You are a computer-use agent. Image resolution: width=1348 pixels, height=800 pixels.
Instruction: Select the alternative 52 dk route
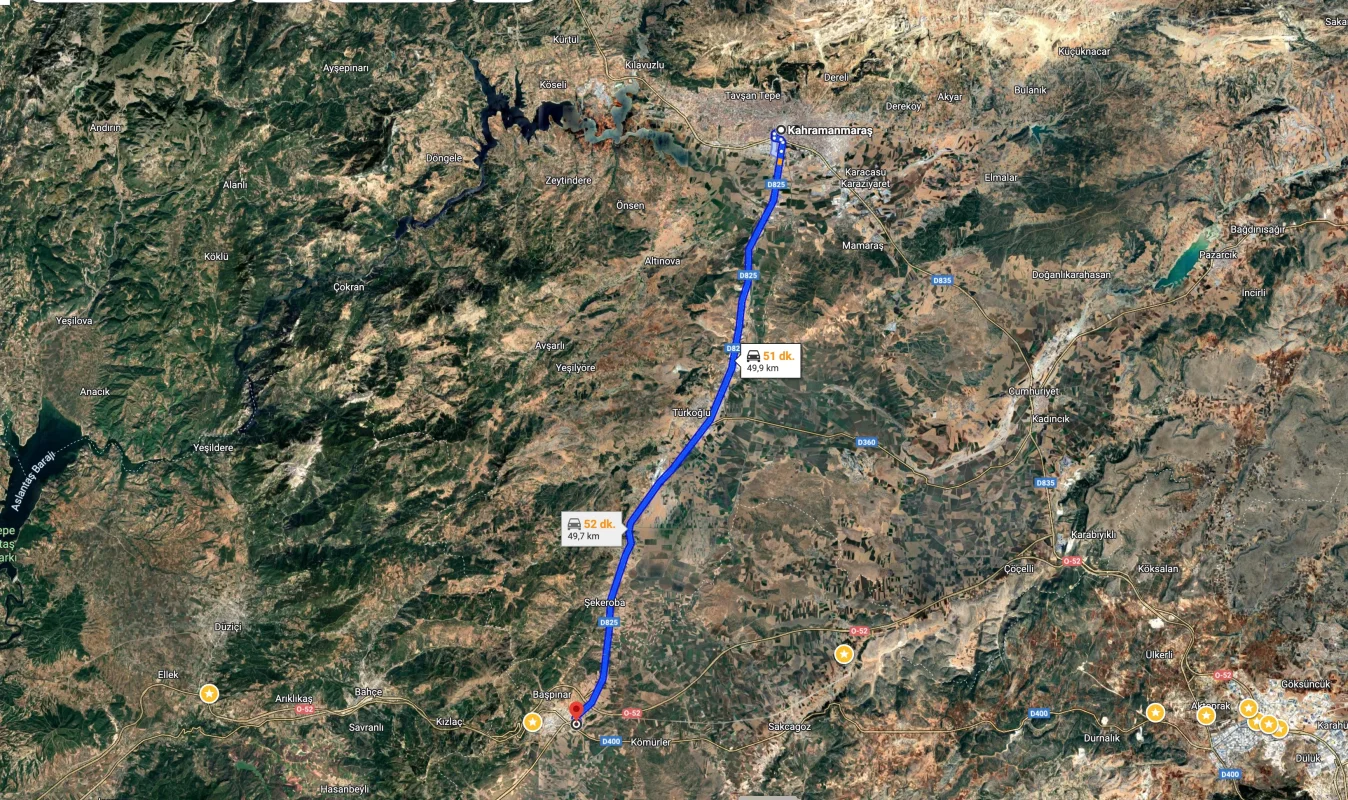(592, 529)
